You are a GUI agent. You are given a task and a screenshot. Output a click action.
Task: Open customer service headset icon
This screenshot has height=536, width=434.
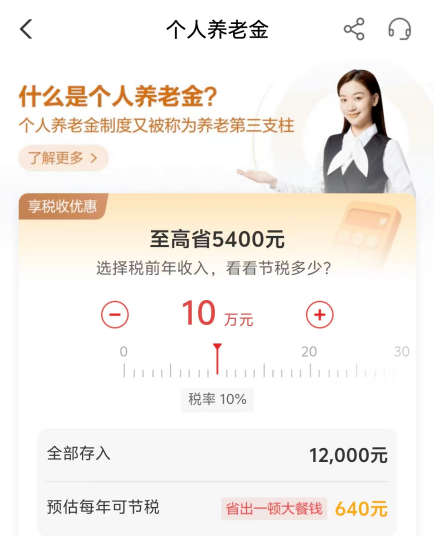pyautogui.click(x=399, y=29)
